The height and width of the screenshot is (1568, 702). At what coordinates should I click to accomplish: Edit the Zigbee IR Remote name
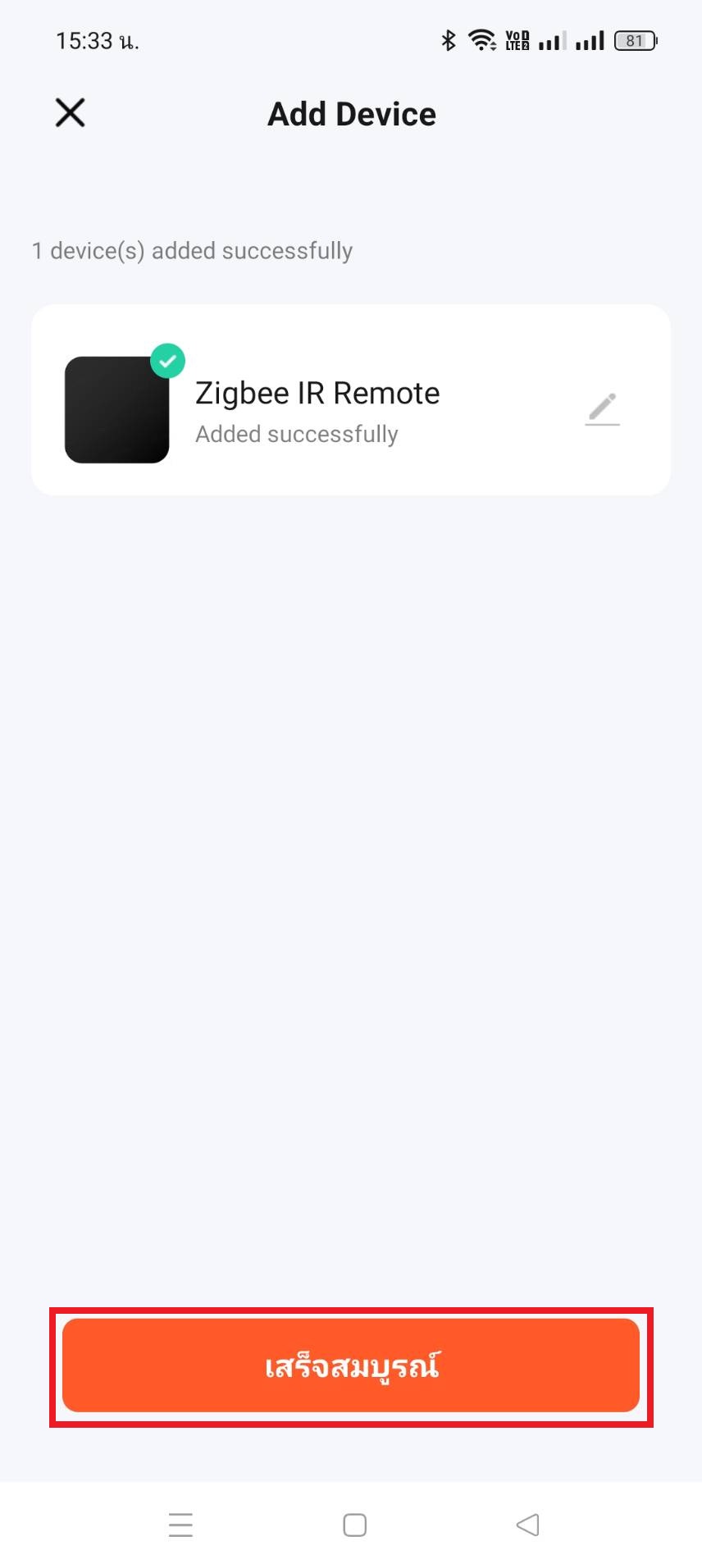(602, 408)
